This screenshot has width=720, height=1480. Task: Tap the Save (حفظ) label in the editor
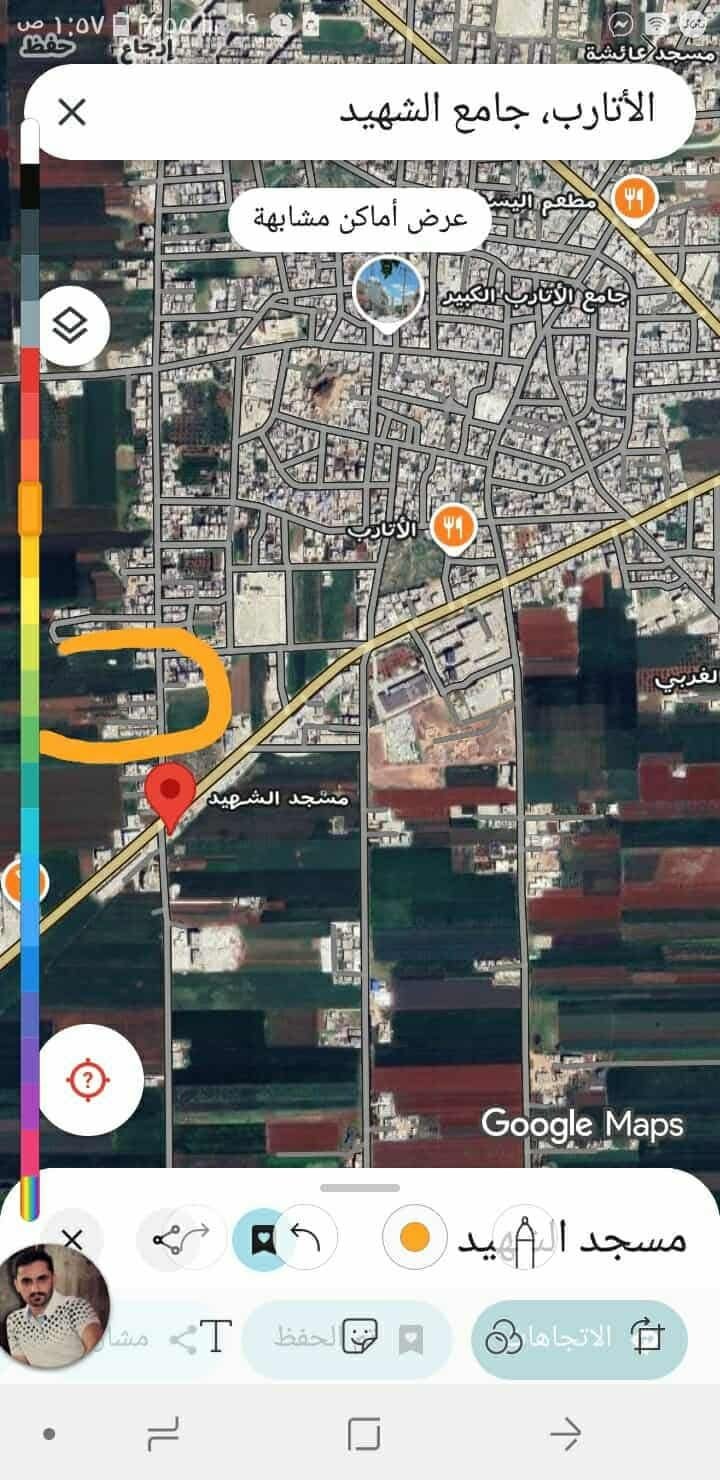pos(46,44)
